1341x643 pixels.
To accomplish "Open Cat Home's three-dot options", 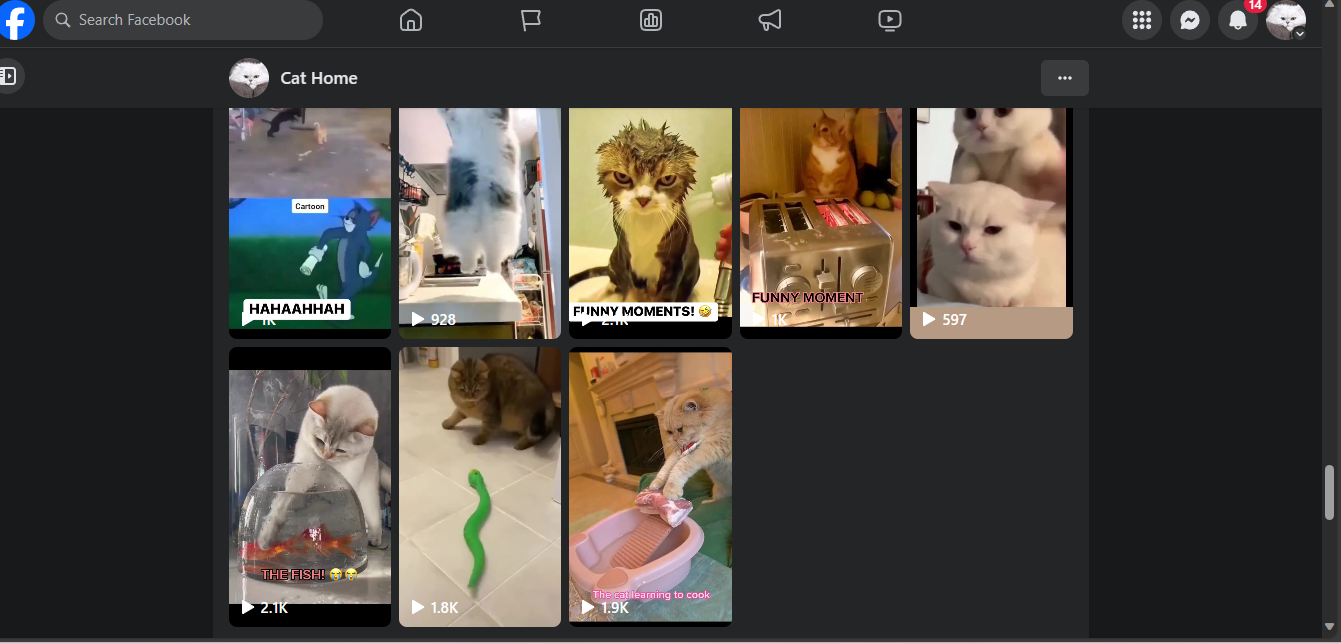I will [1064, 78].
